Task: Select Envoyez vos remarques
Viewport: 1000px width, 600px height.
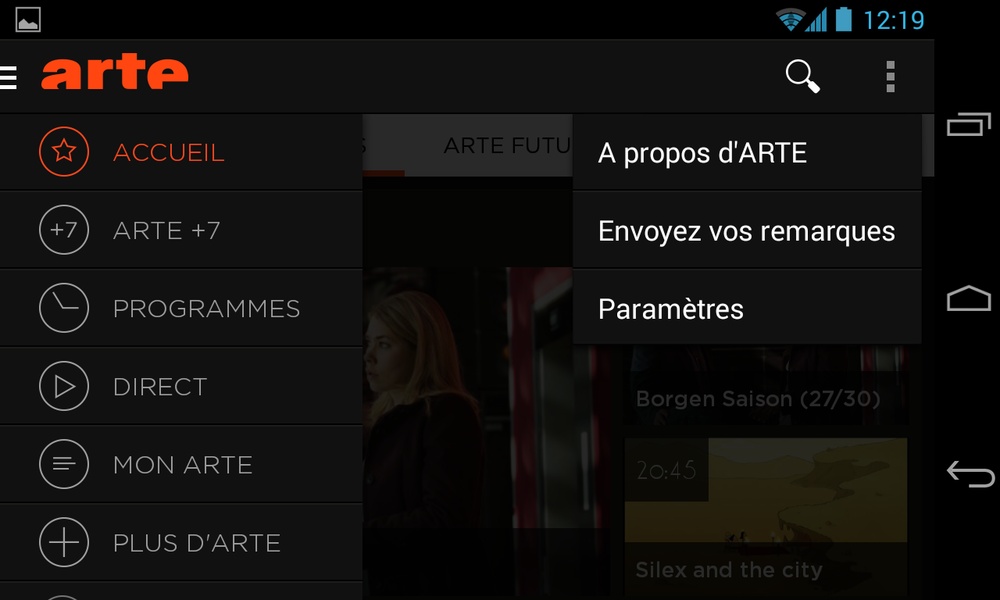Action: pyautogui.click(x=746, y=231)
